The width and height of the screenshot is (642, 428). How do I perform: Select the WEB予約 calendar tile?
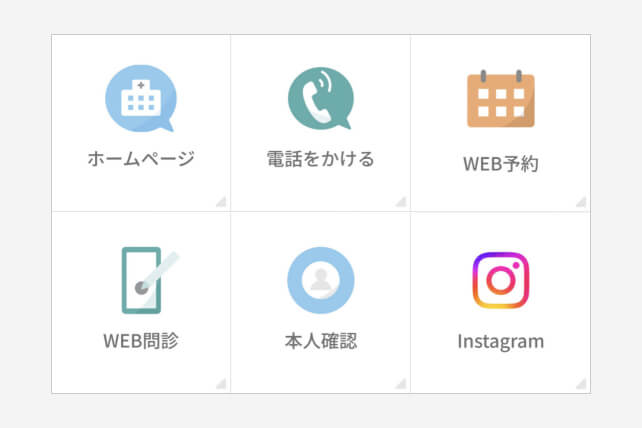pos(500,123)
